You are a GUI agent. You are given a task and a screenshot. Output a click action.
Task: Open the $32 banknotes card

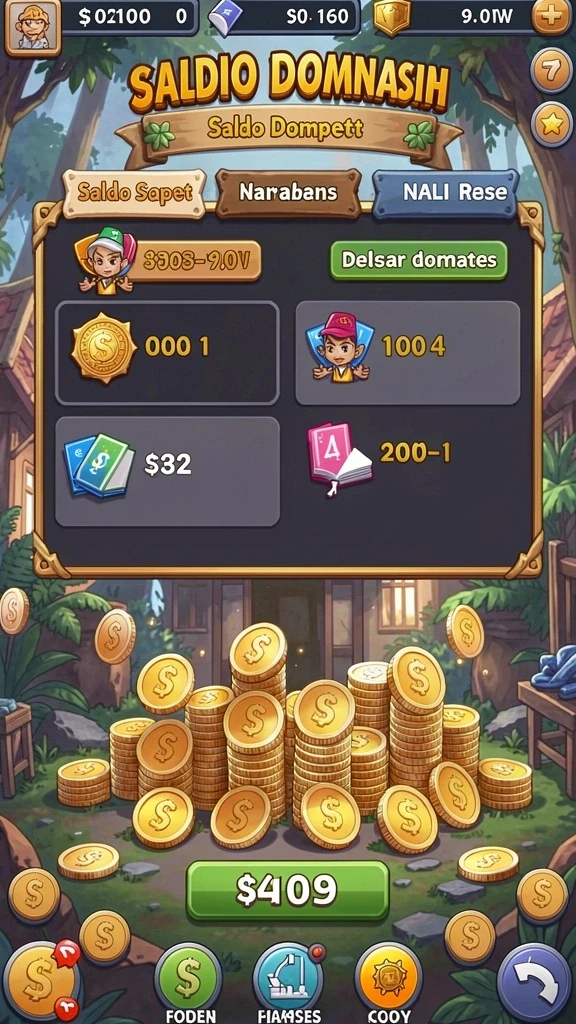pyautogui.click(x=167, y=472)
